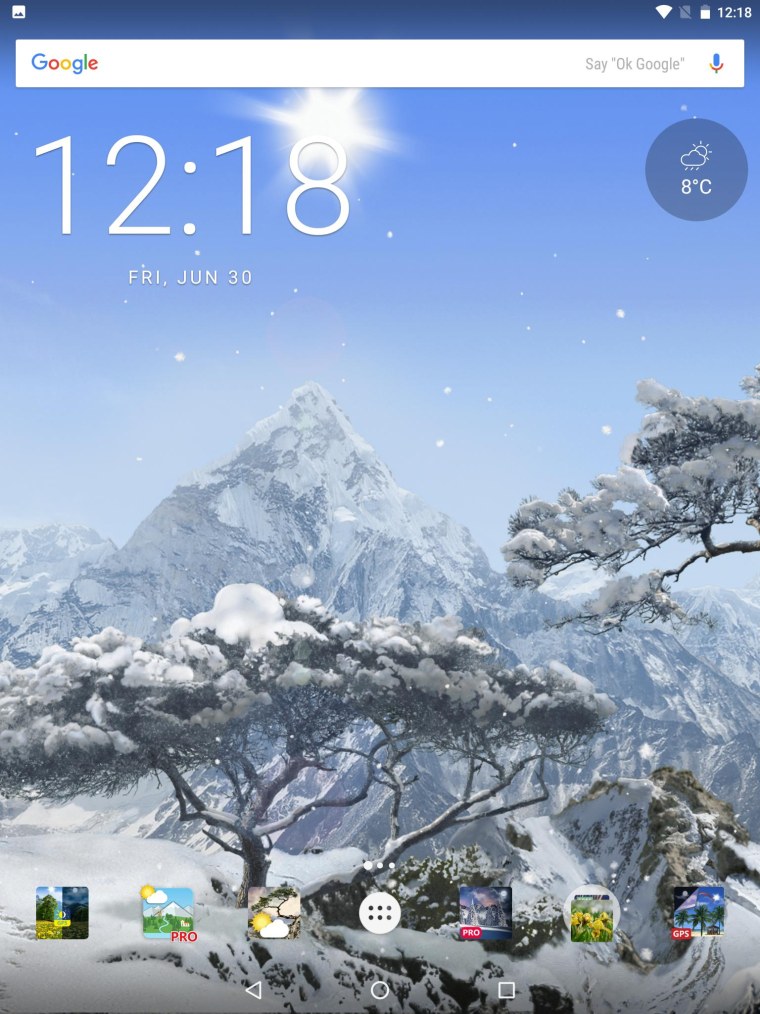The height and width of the screenshot is (1014, 760).
Task: Tap the Google voice search microphone
Action: pos(717,63)
